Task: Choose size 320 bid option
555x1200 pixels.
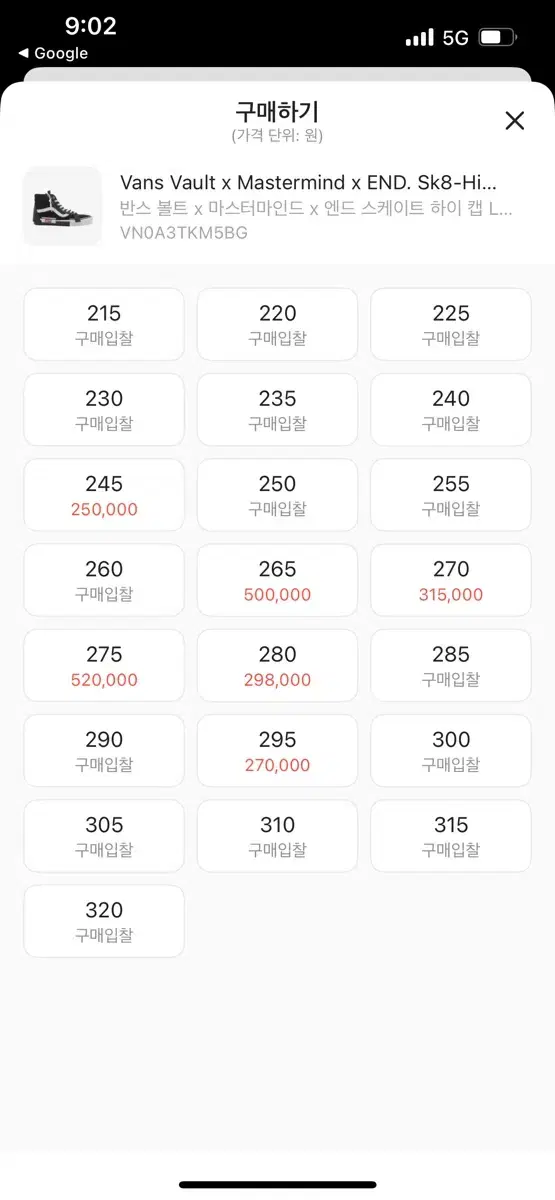Action: coord(104,921)
